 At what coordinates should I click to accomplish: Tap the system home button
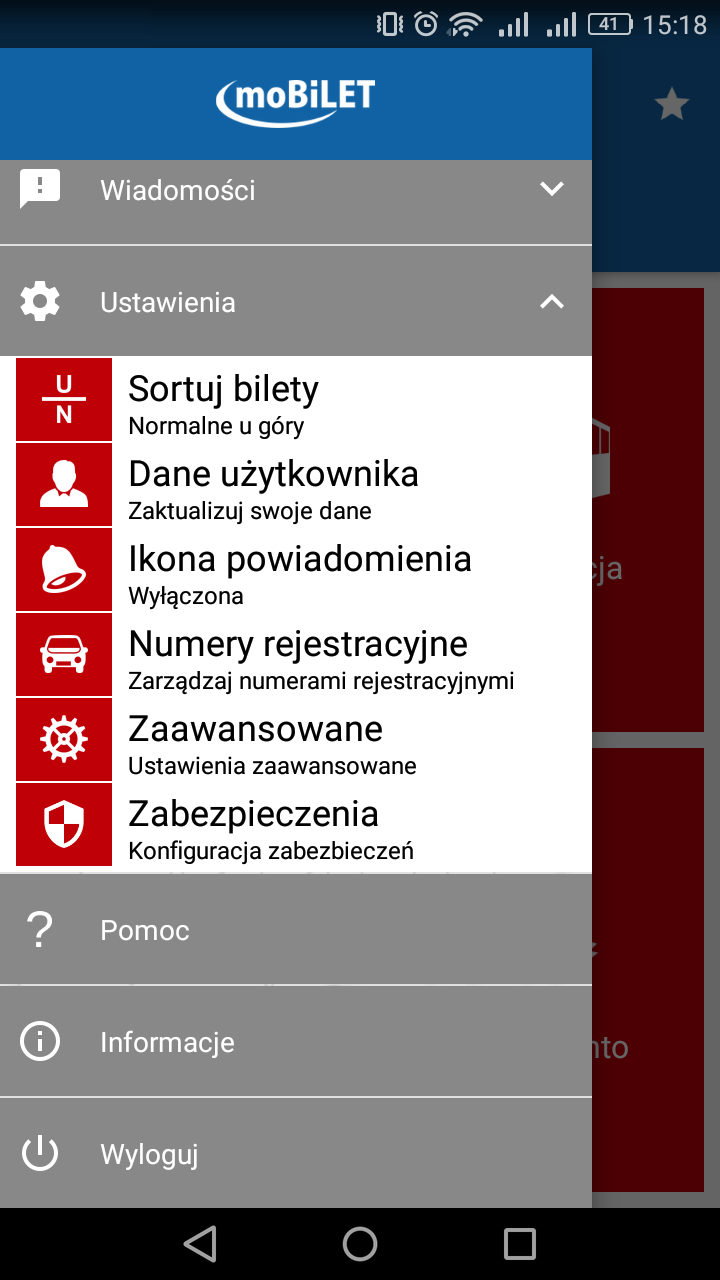coord(360,1244)
